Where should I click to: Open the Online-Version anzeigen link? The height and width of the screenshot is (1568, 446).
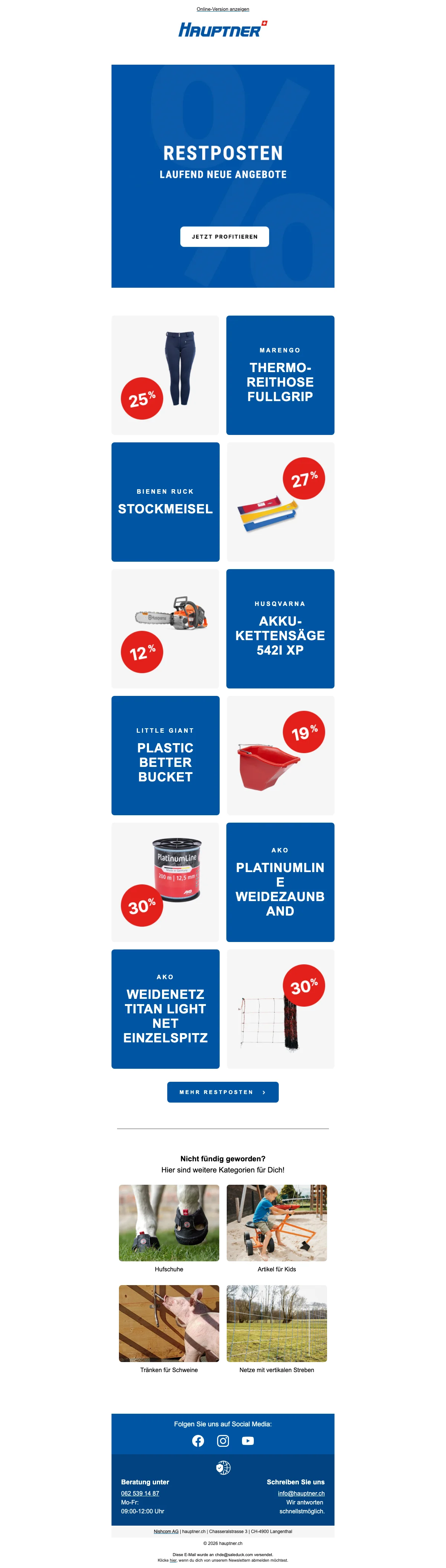click(x=223, y=9)
